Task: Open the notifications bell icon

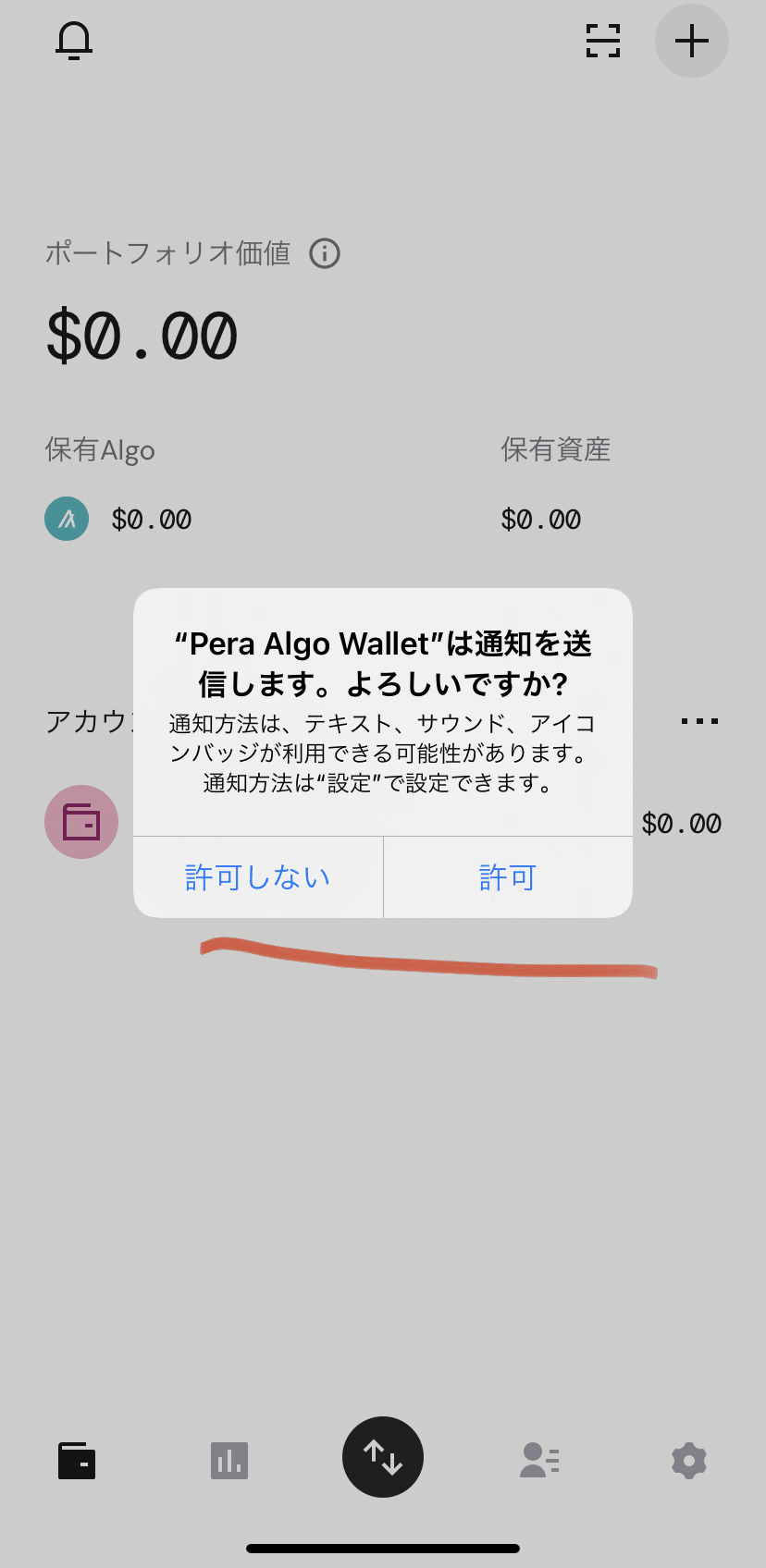Action: coord(74,41)
